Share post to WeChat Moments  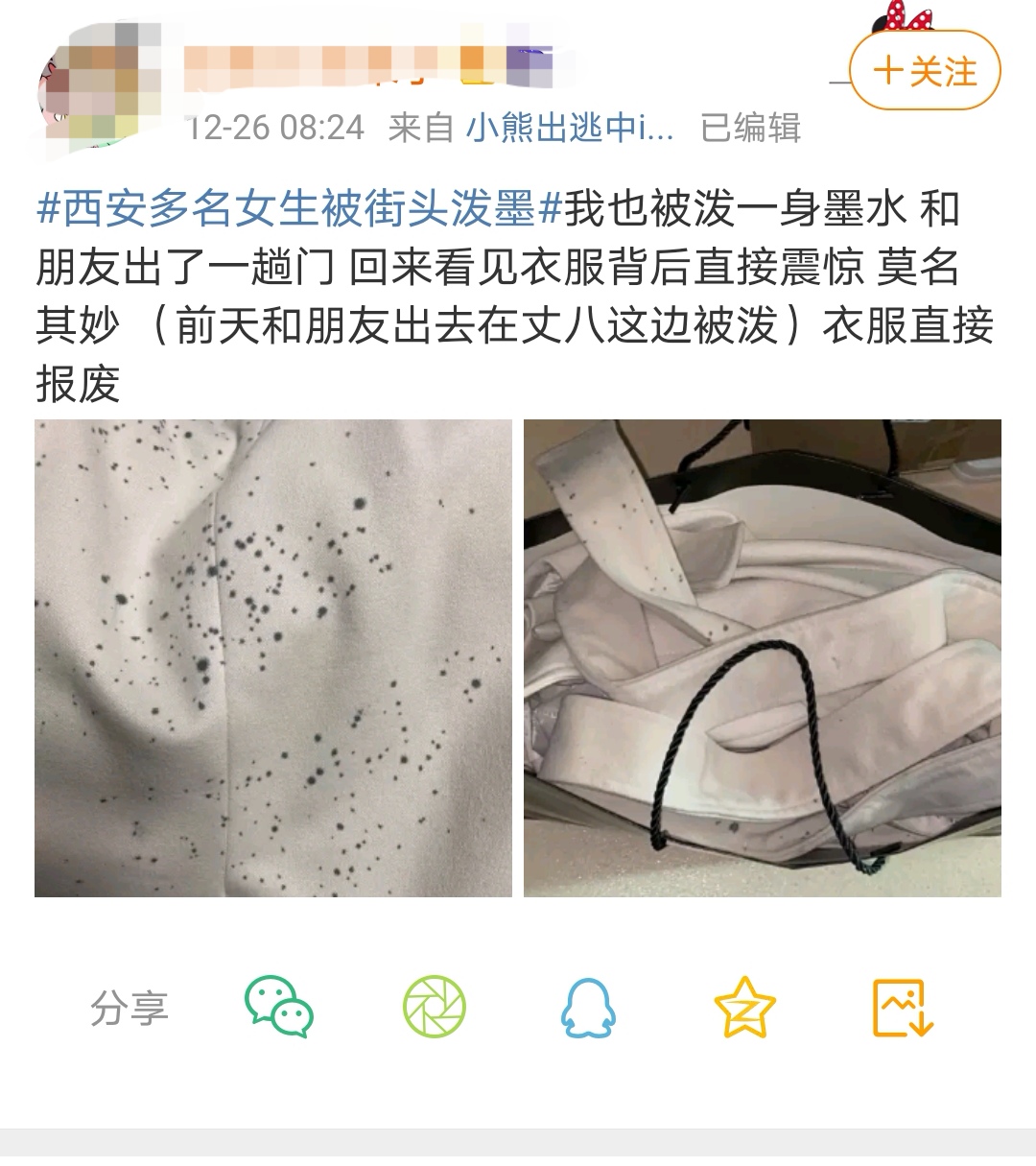(434, 1007)
